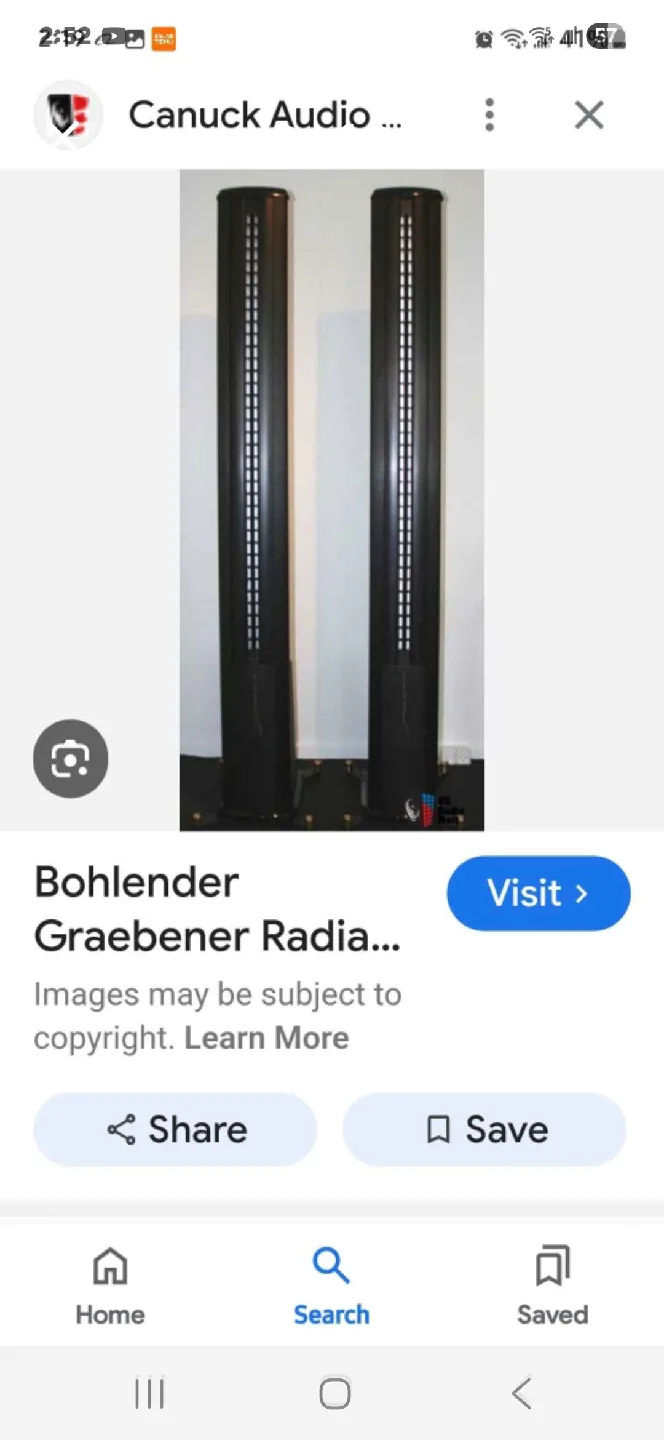This screenshot has height=1440, width=664.
Task: Open the three-dot overflow menu
Action: (489, 115)
